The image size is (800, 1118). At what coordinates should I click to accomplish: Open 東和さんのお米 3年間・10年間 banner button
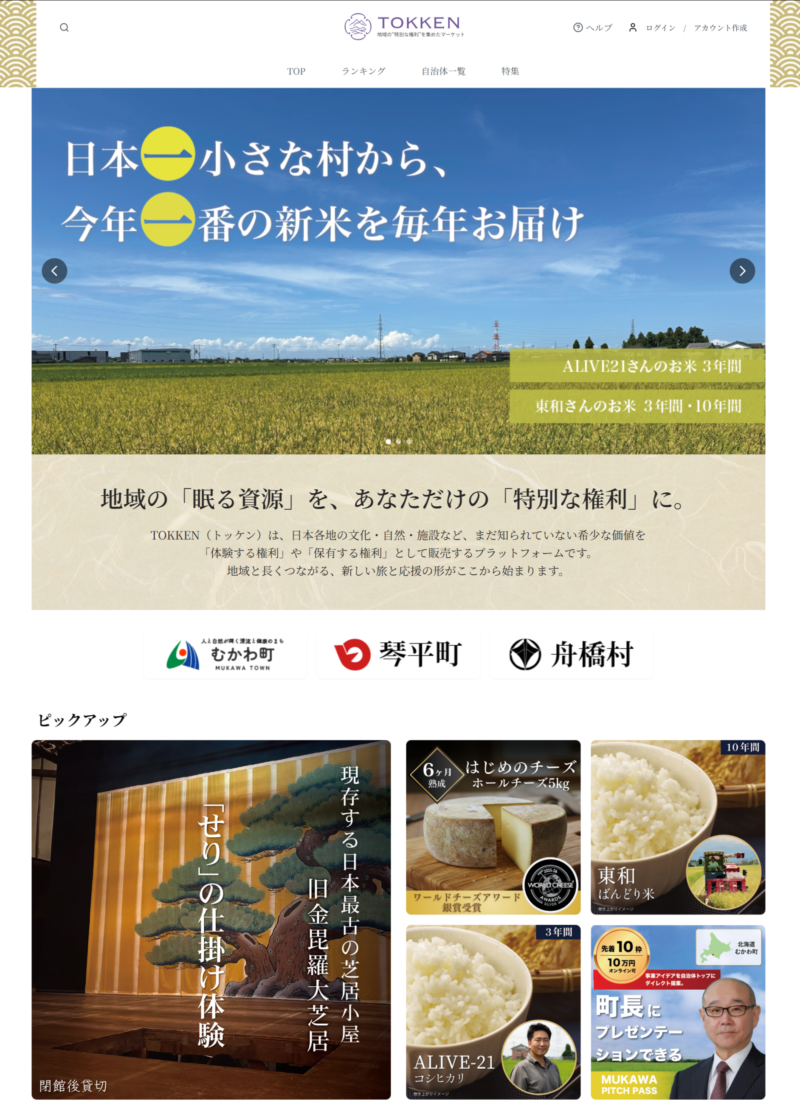pos(637,406)
